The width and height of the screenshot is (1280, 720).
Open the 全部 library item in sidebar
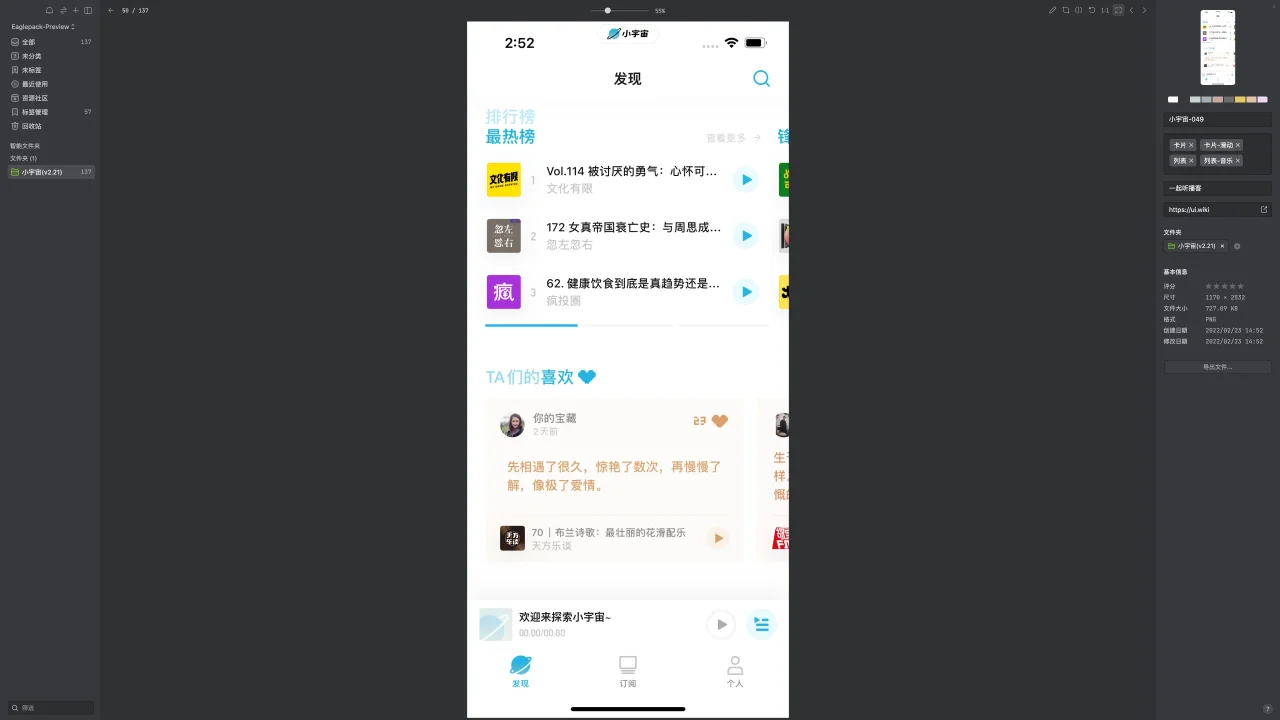click(28, 42)
